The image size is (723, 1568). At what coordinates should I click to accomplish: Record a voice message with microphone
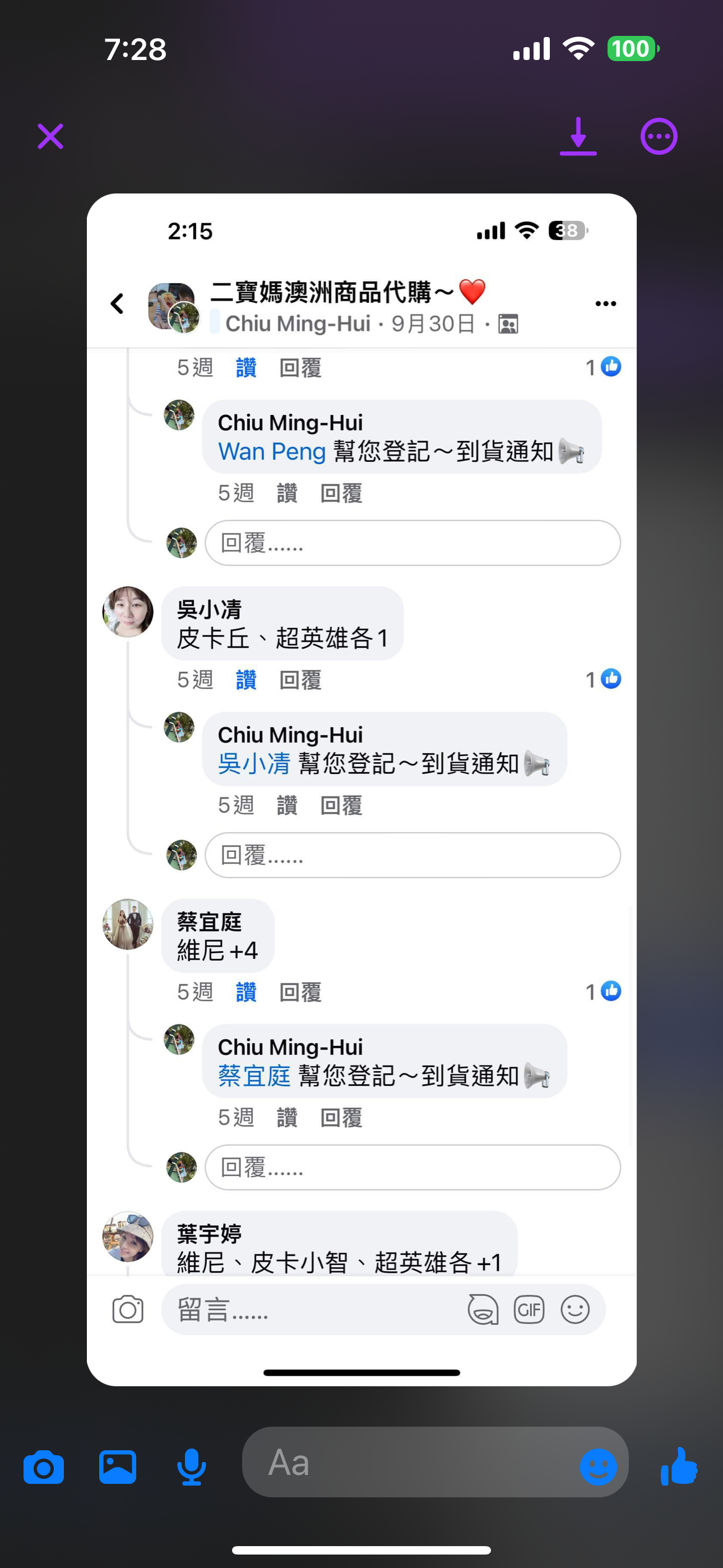(191, 1468)
